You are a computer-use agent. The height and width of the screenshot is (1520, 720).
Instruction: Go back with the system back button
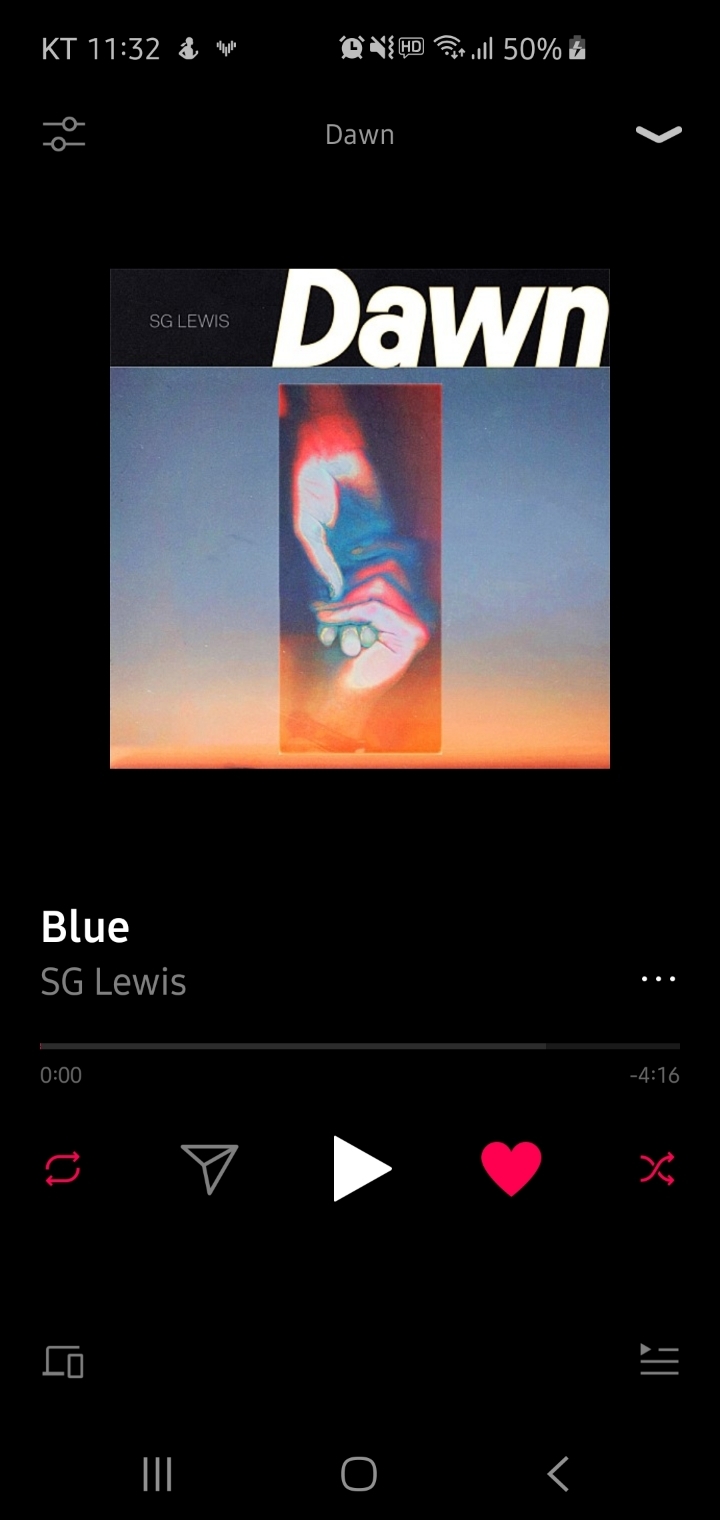point(558,1473)
